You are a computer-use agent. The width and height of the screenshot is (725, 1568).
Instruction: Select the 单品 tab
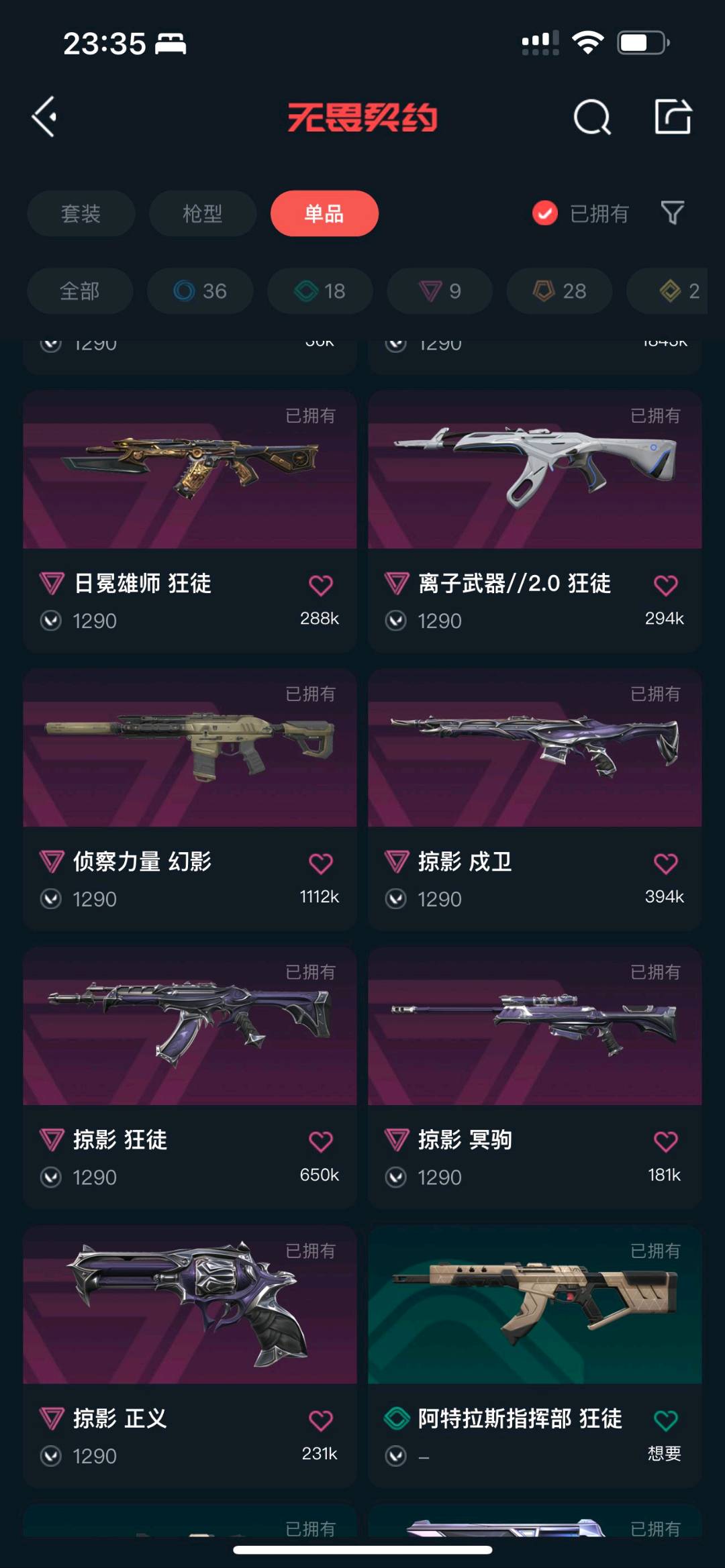(x=324, y=213)
